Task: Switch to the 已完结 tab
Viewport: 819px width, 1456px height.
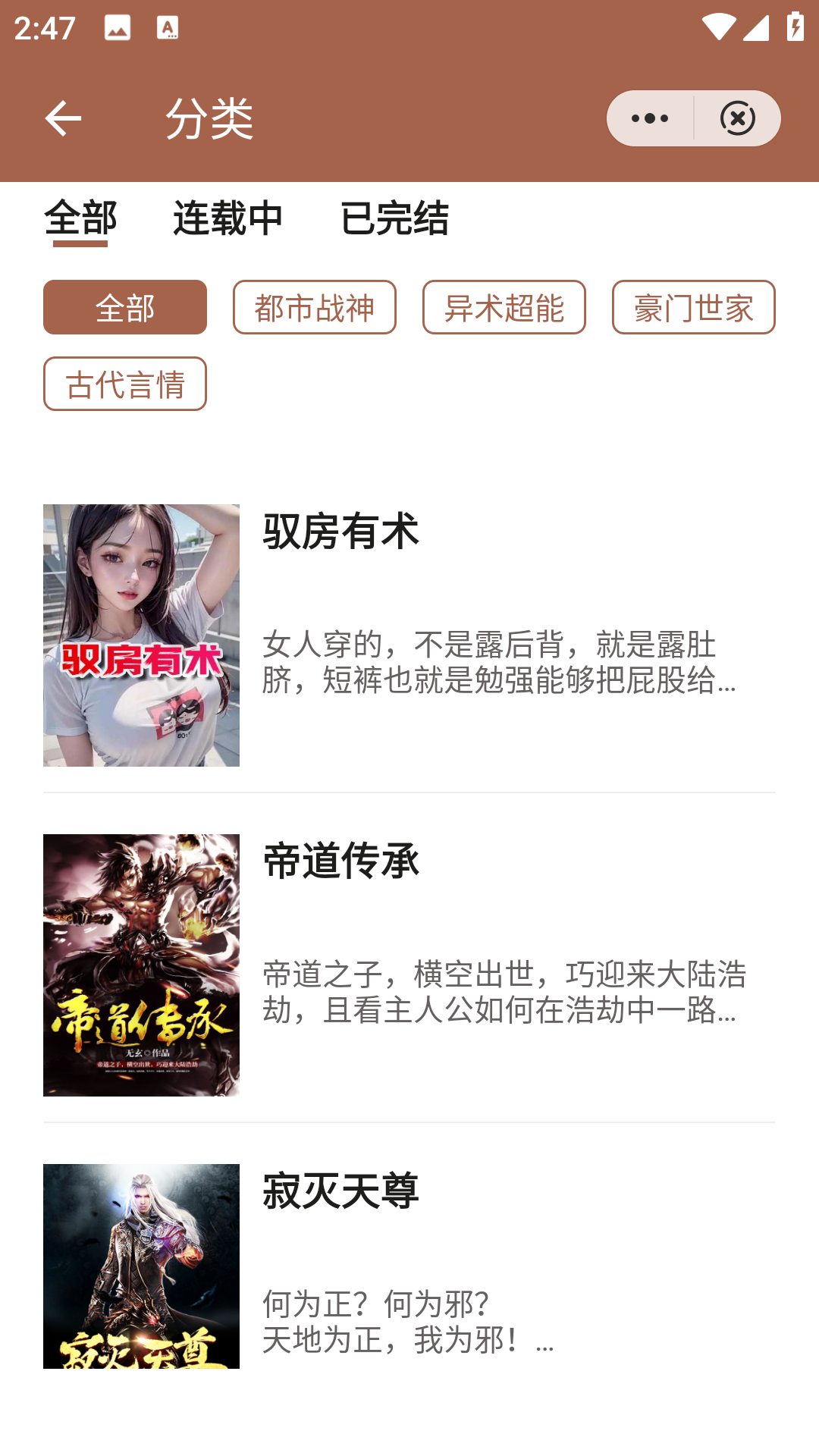Action: (x=395, y=219)
